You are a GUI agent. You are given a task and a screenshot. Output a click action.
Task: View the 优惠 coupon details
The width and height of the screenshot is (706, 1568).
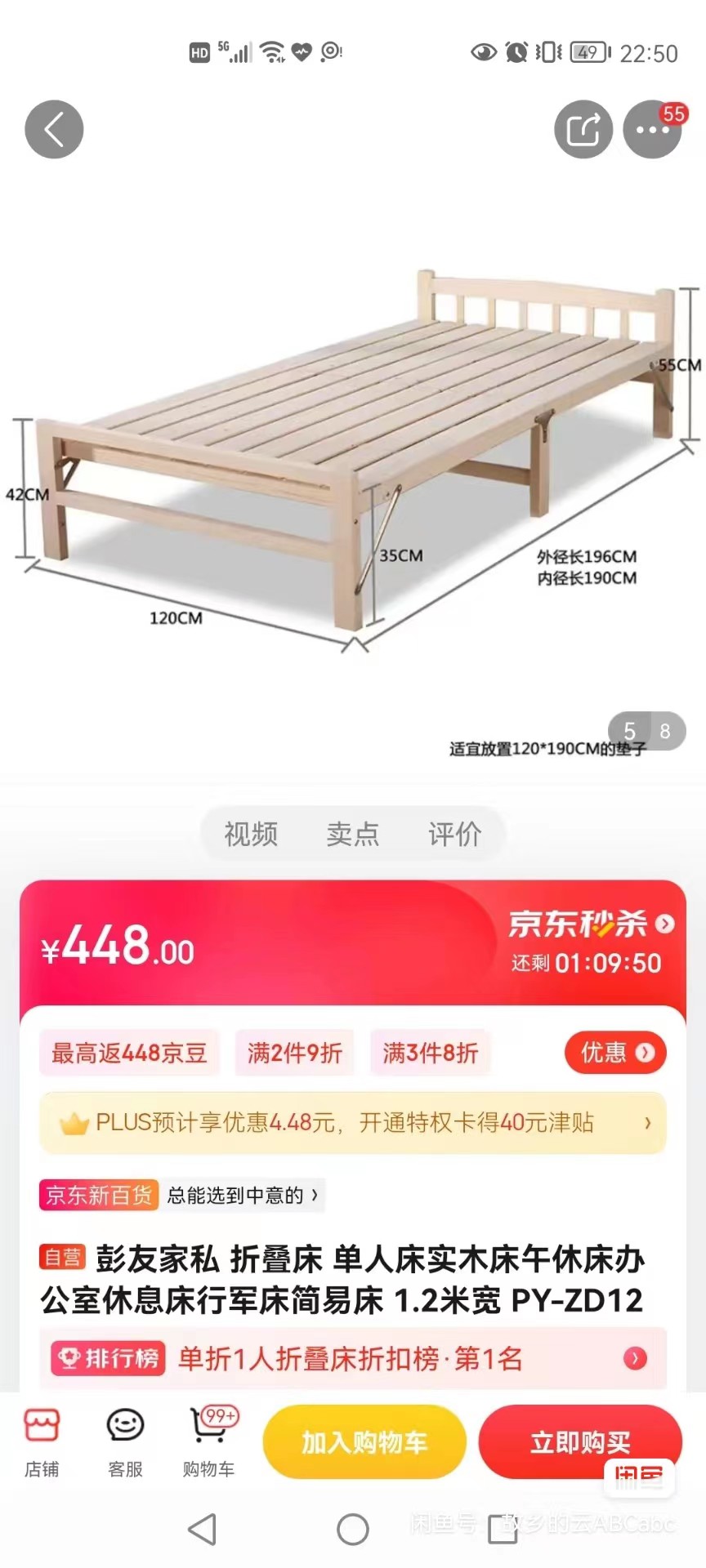tap(615, 1053)
